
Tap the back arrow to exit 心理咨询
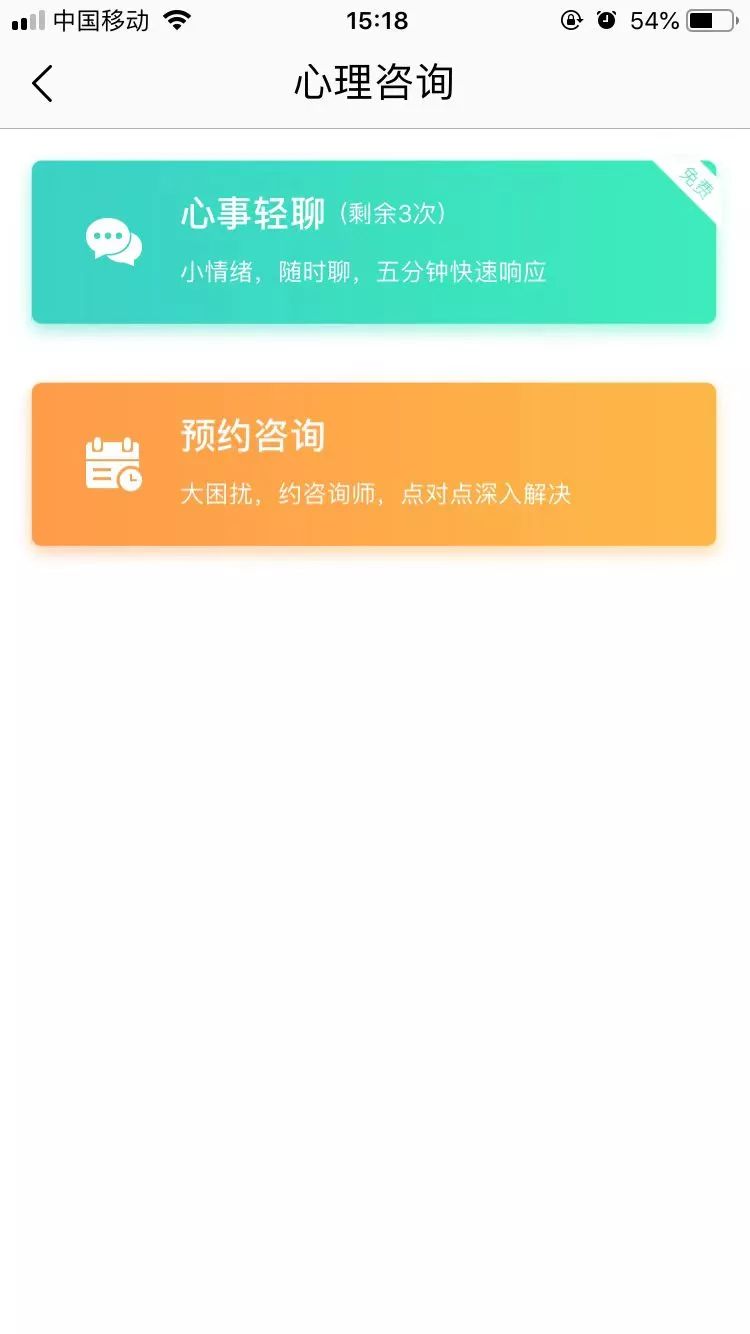click(42, 84)
